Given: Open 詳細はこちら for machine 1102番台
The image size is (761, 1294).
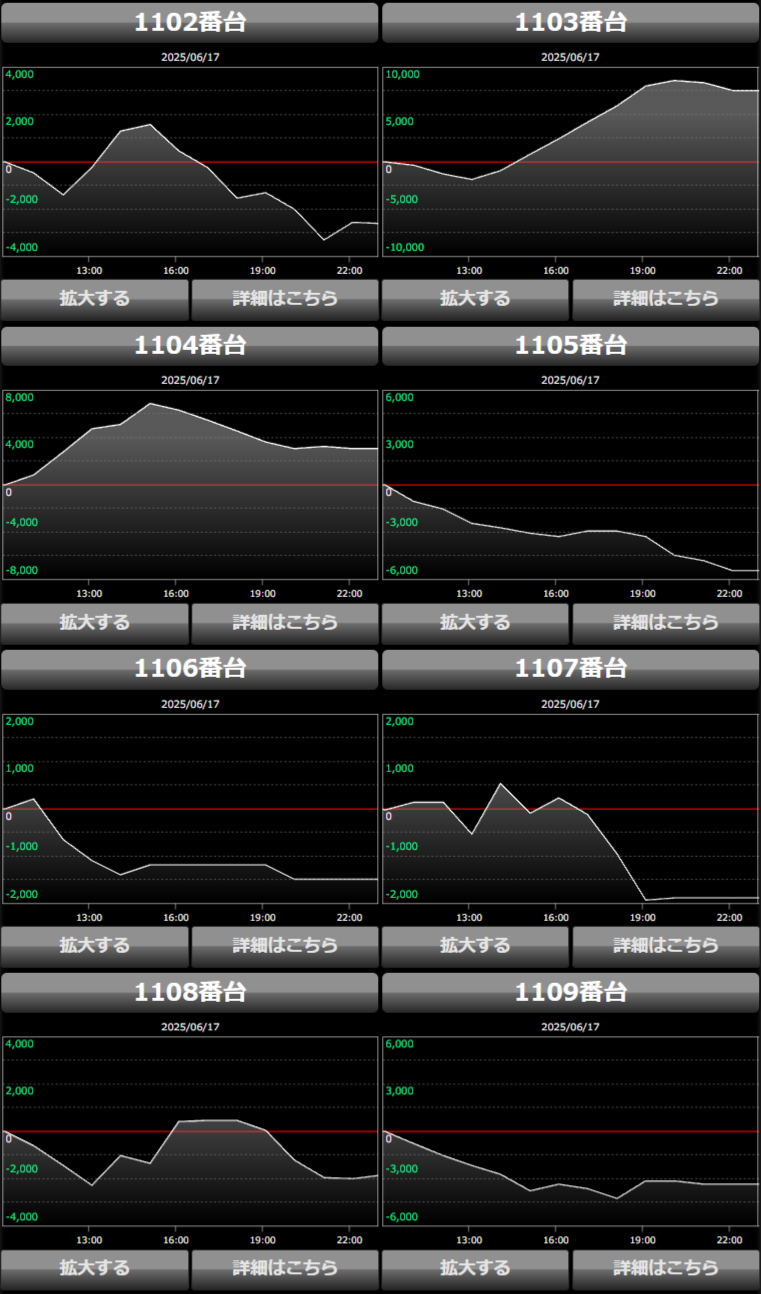Looking at the screenshot, I should 285,298.
